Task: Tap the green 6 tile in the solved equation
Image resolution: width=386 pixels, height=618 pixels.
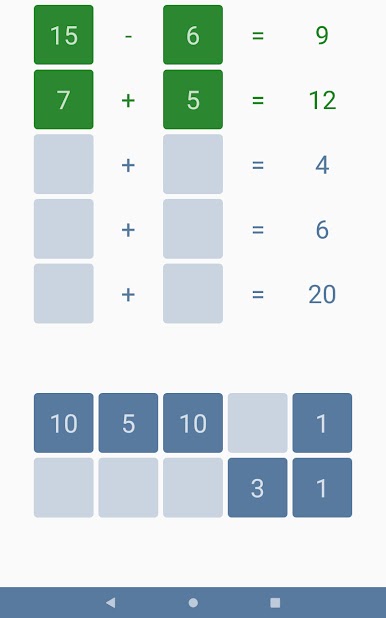Action: [193, 35]
